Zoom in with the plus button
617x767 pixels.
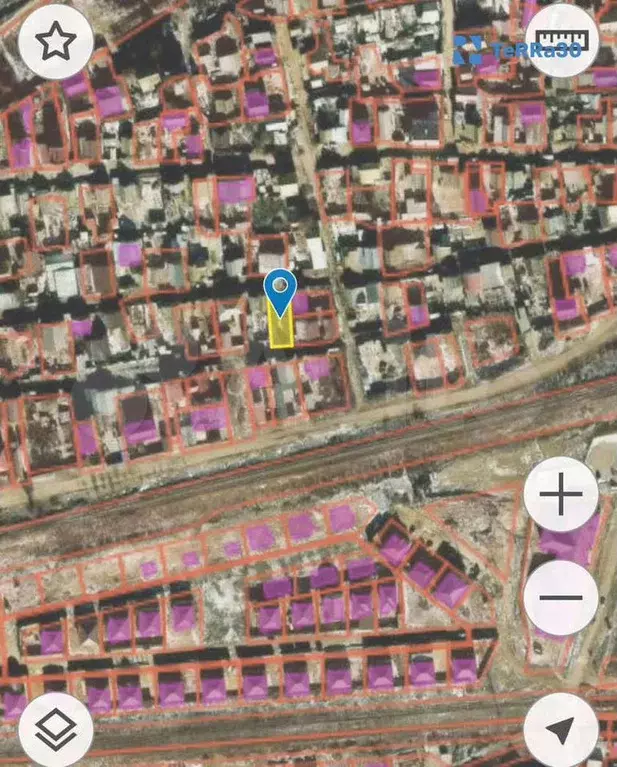click(561, 495)
